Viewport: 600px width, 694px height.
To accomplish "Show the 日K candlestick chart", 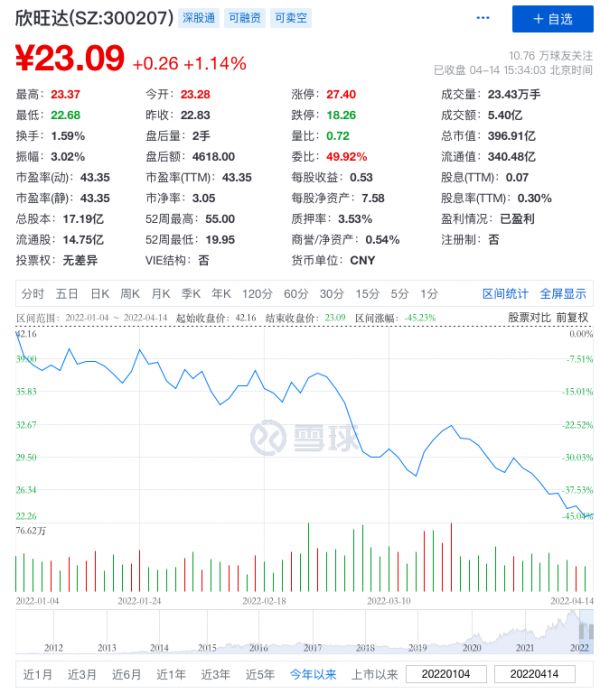I will pos(100,293).
